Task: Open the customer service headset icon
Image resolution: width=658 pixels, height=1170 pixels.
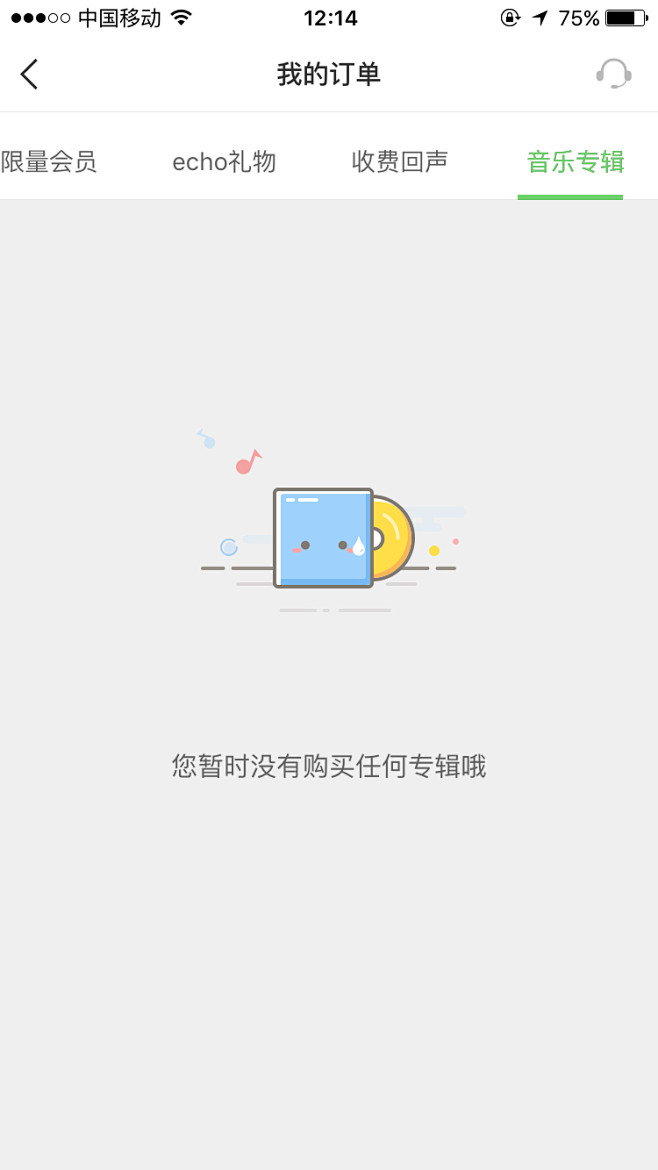Action: coord(613,74)
